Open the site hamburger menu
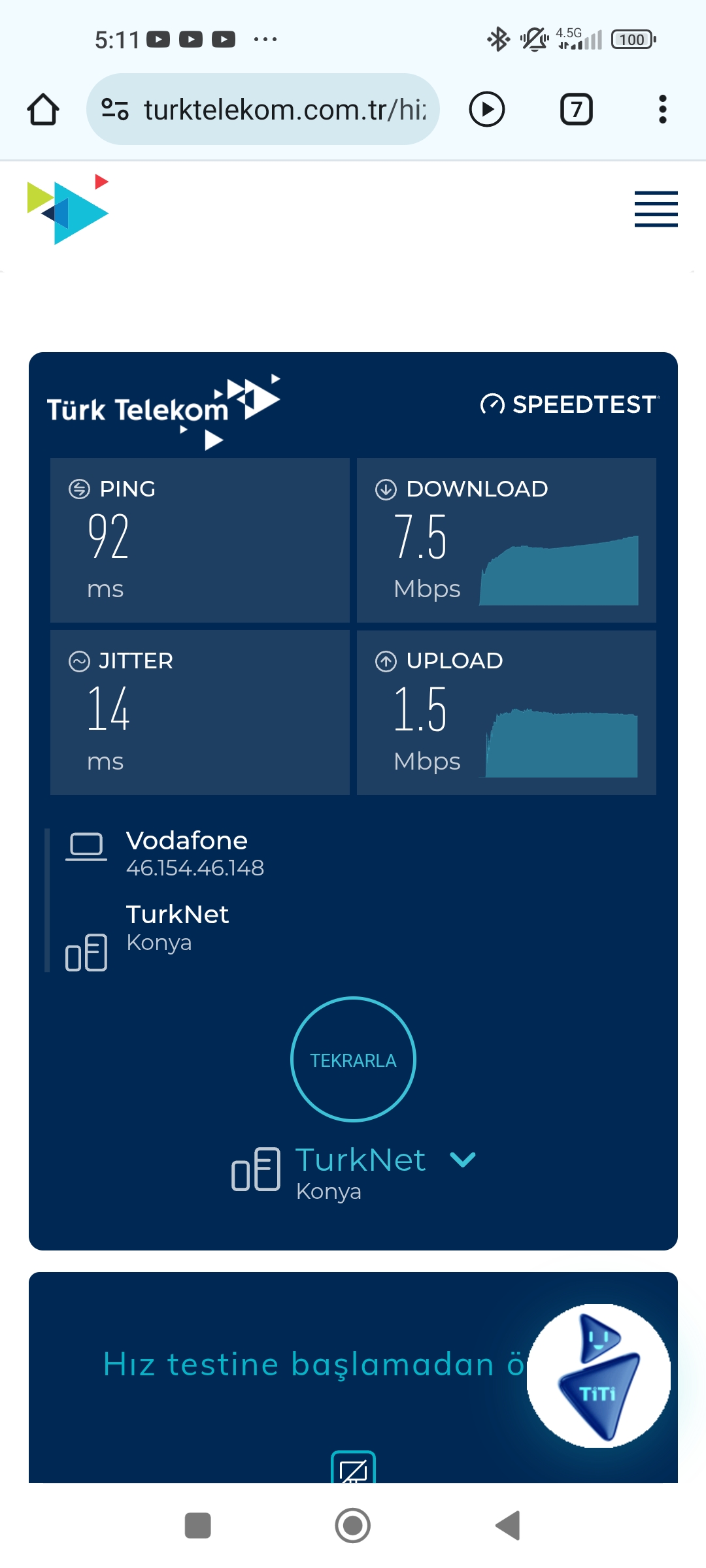 point(656,209)
